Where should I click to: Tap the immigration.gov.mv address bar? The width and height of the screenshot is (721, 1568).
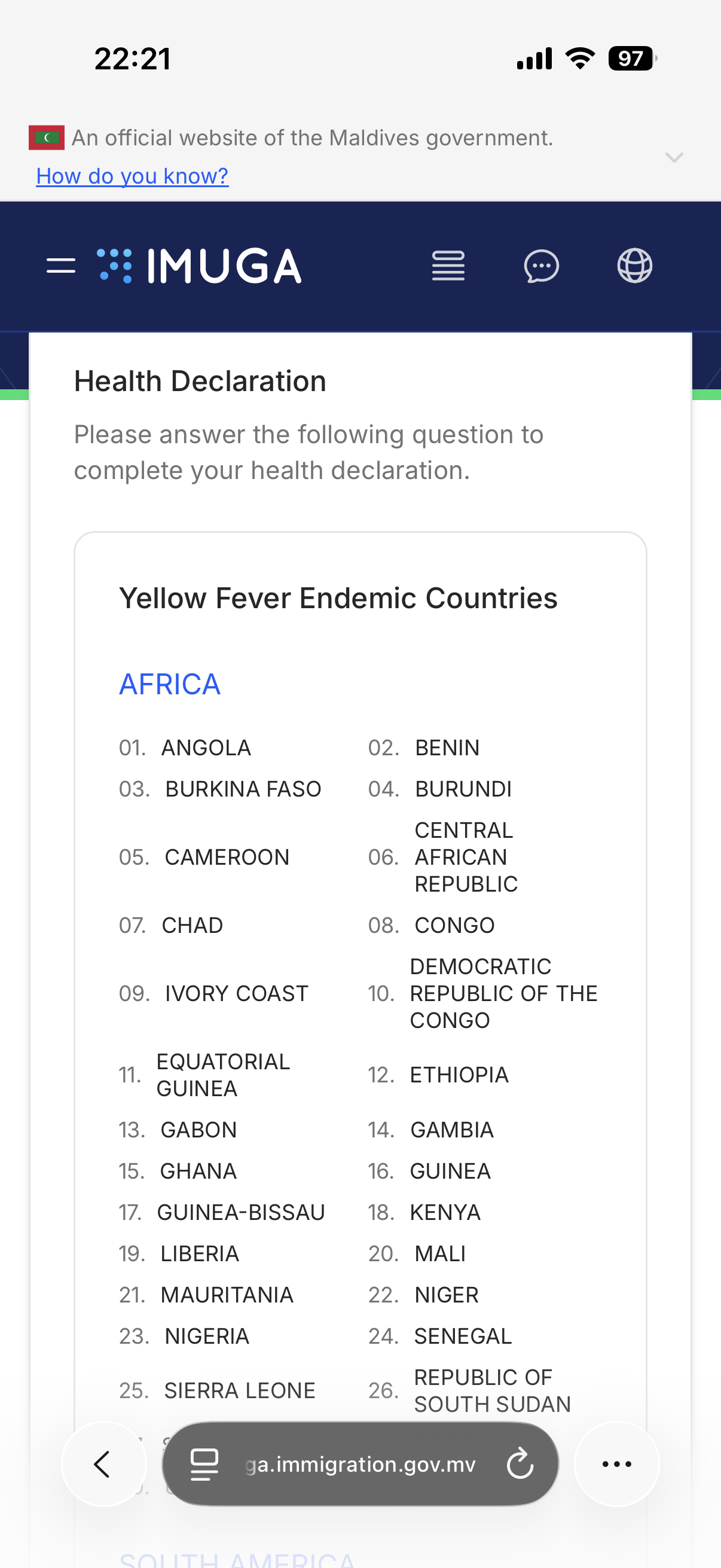coord(360,1463)
